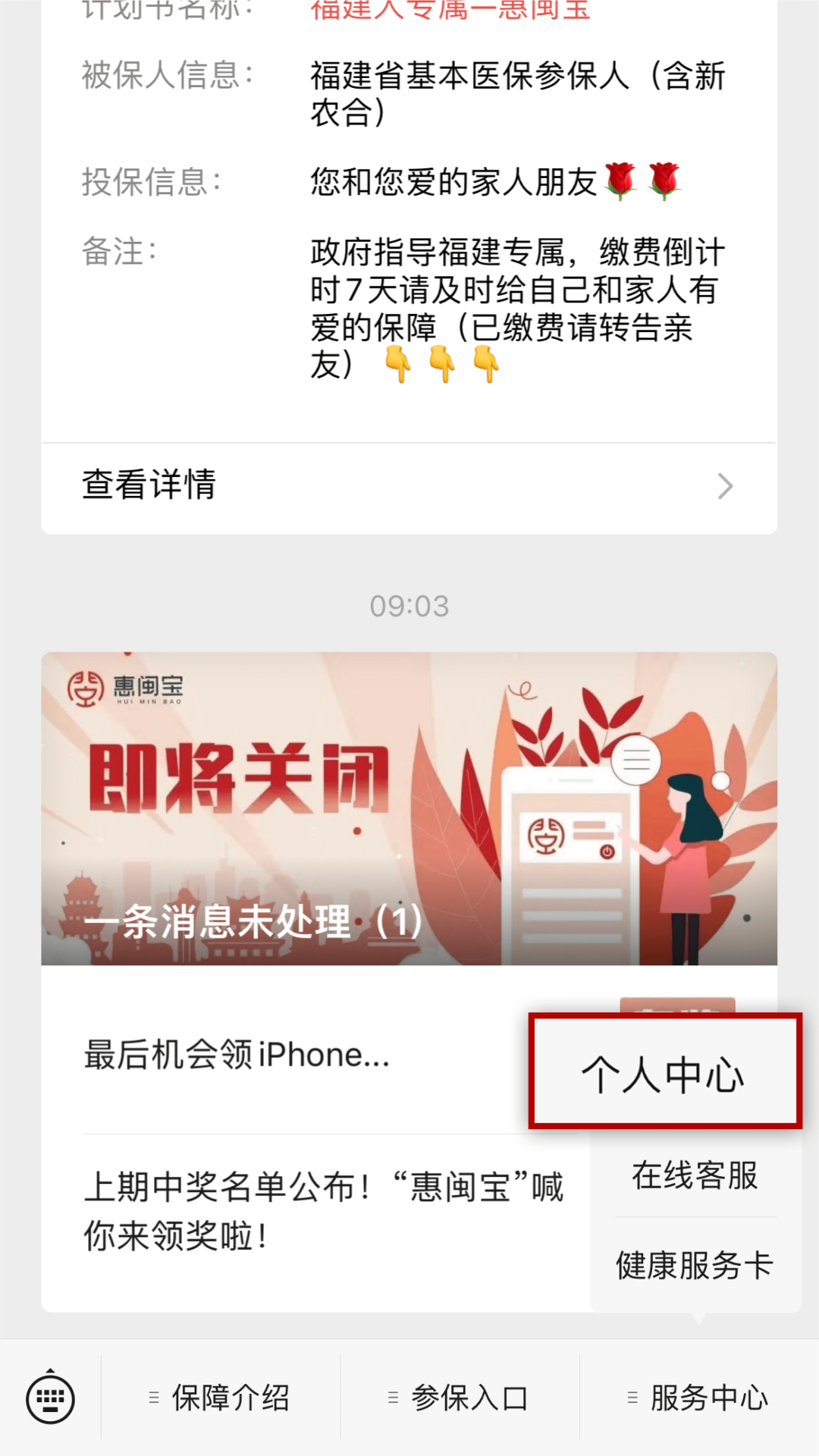Open the 保障介绍 menu
Screen dimensions: 819x1456
[220, 1398]
